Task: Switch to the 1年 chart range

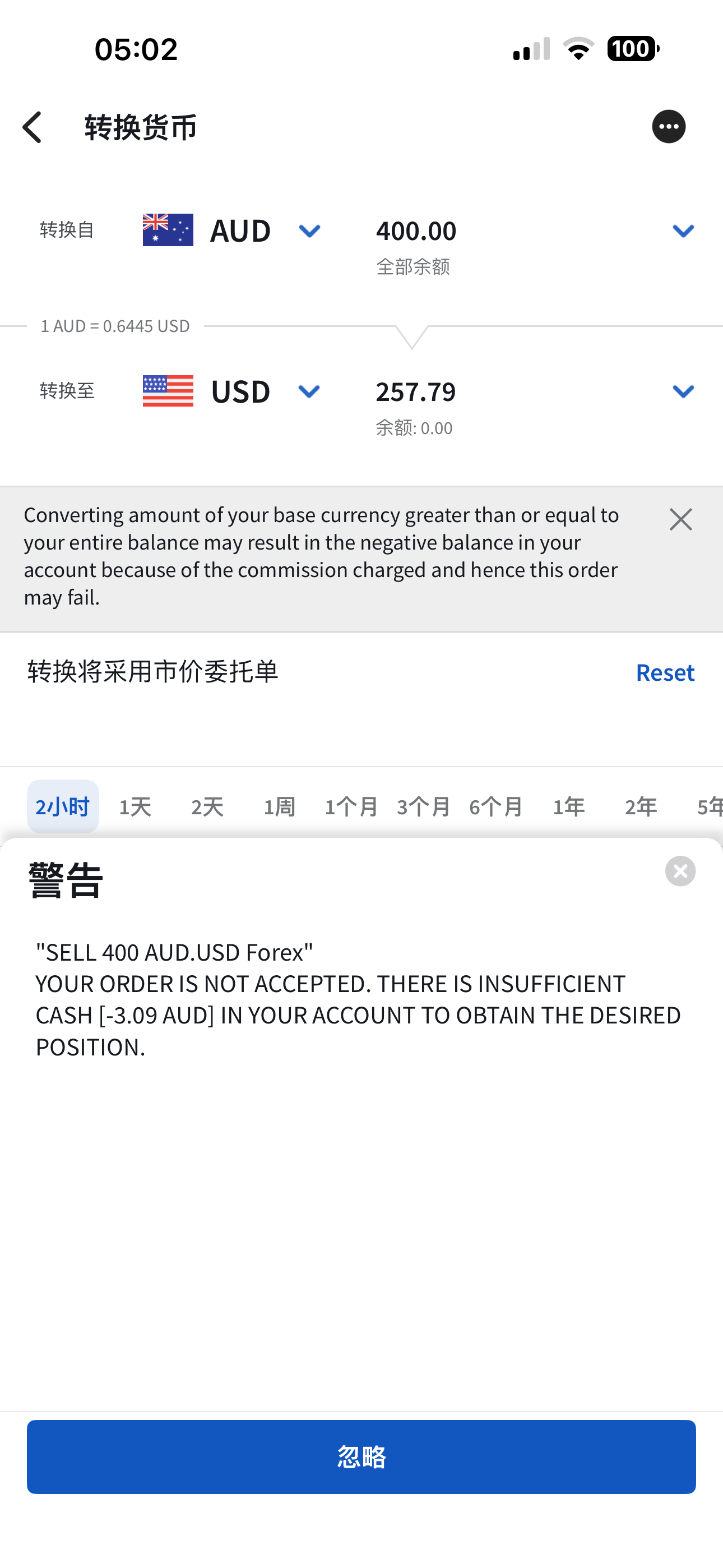Action: click(x=568, y=807)
